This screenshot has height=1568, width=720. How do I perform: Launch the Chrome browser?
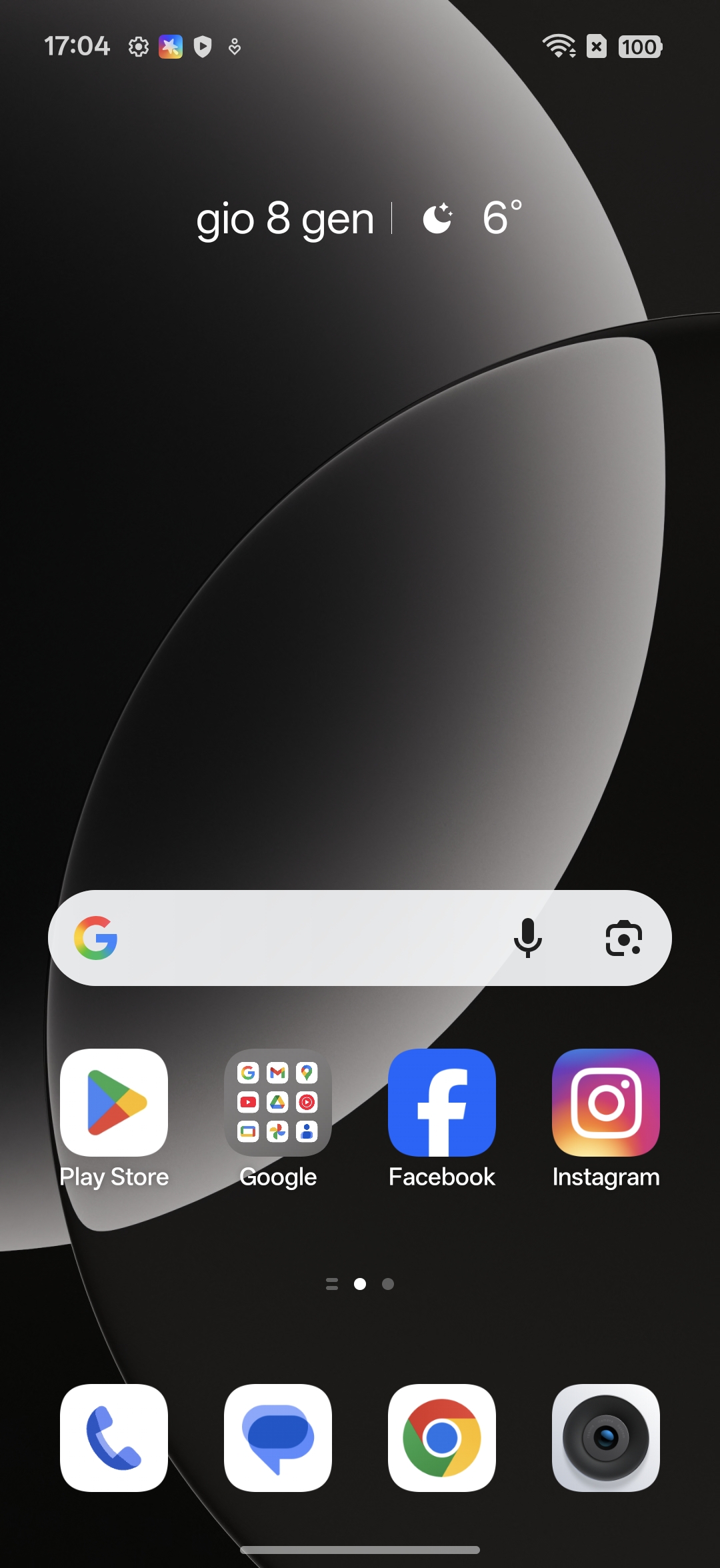[442, 1438]
